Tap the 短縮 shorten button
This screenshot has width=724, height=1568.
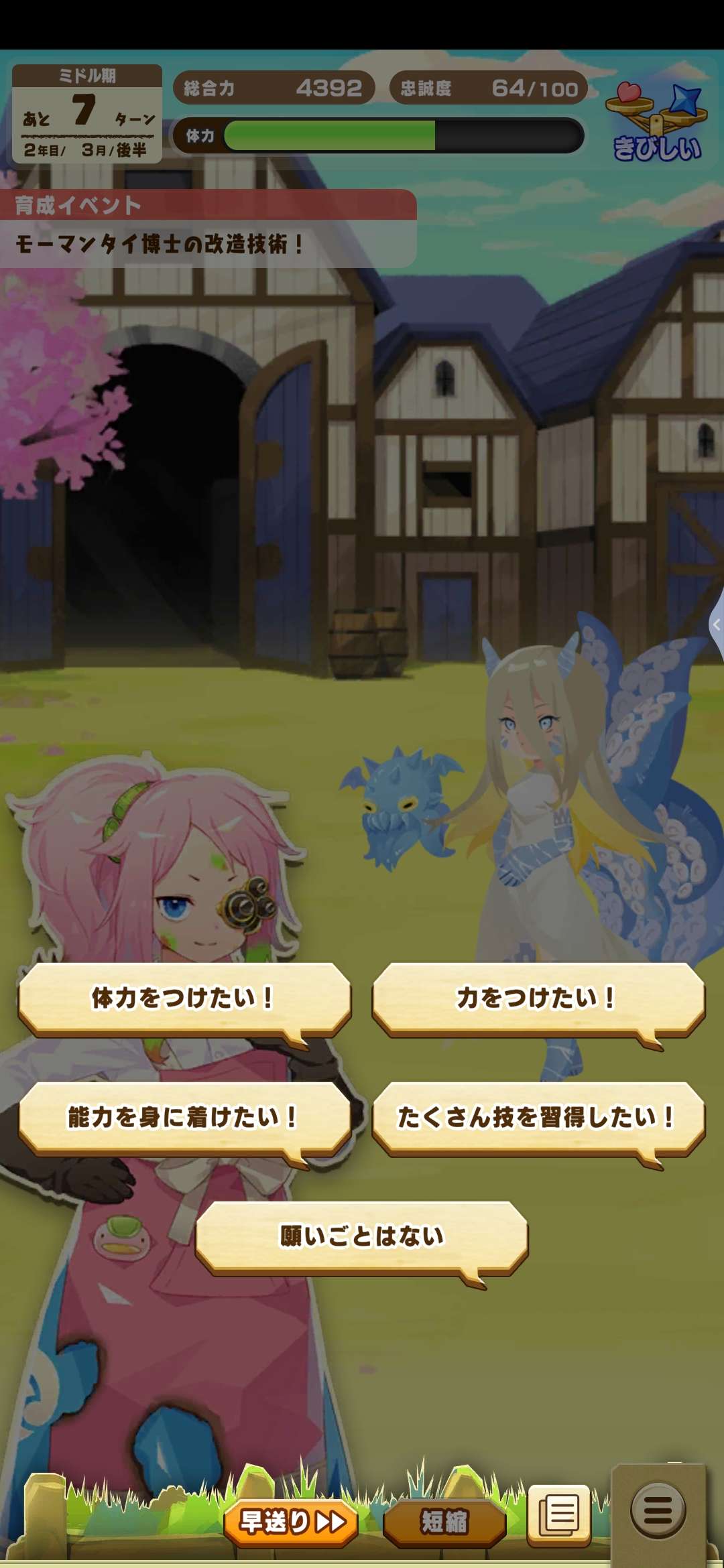444,1522
